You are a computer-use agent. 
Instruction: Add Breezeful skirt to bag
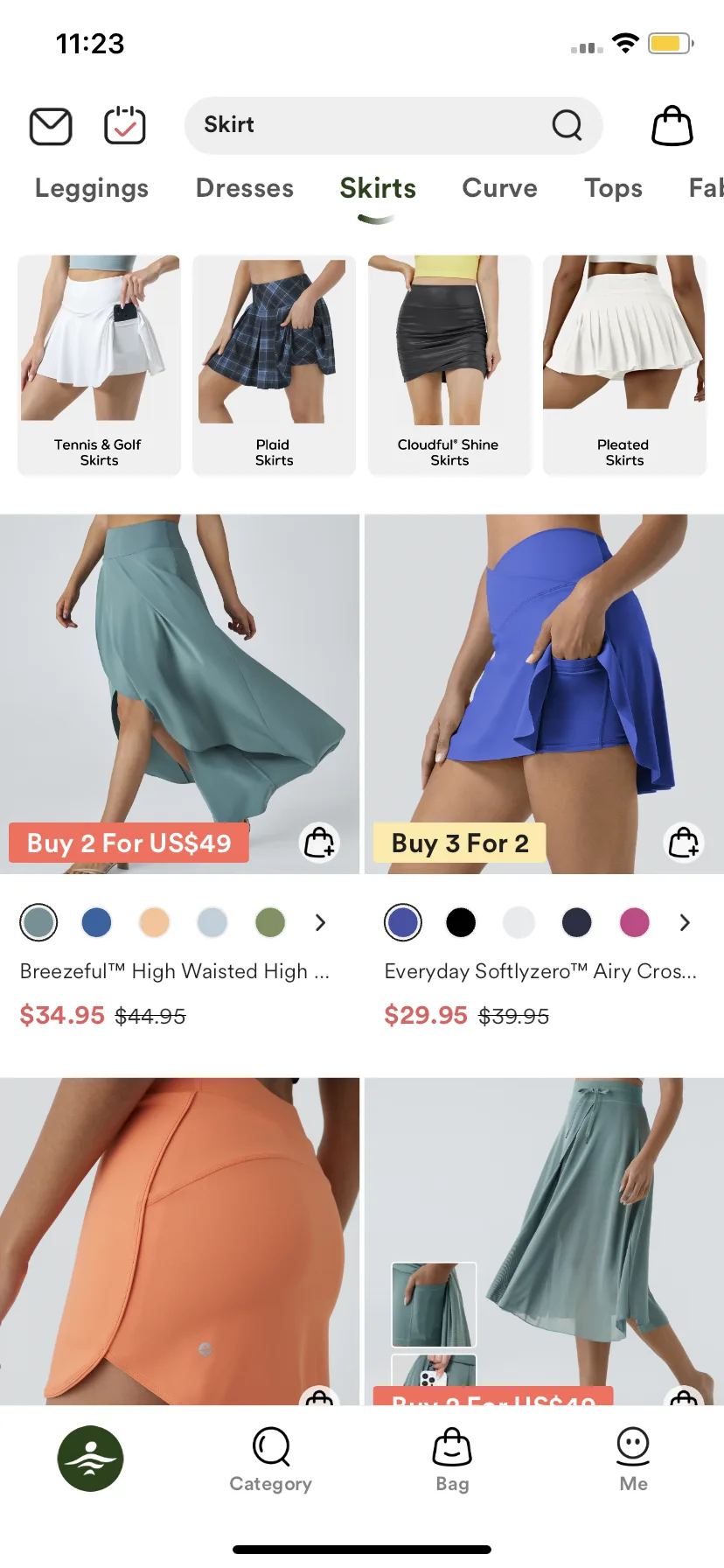coord(319,843)
